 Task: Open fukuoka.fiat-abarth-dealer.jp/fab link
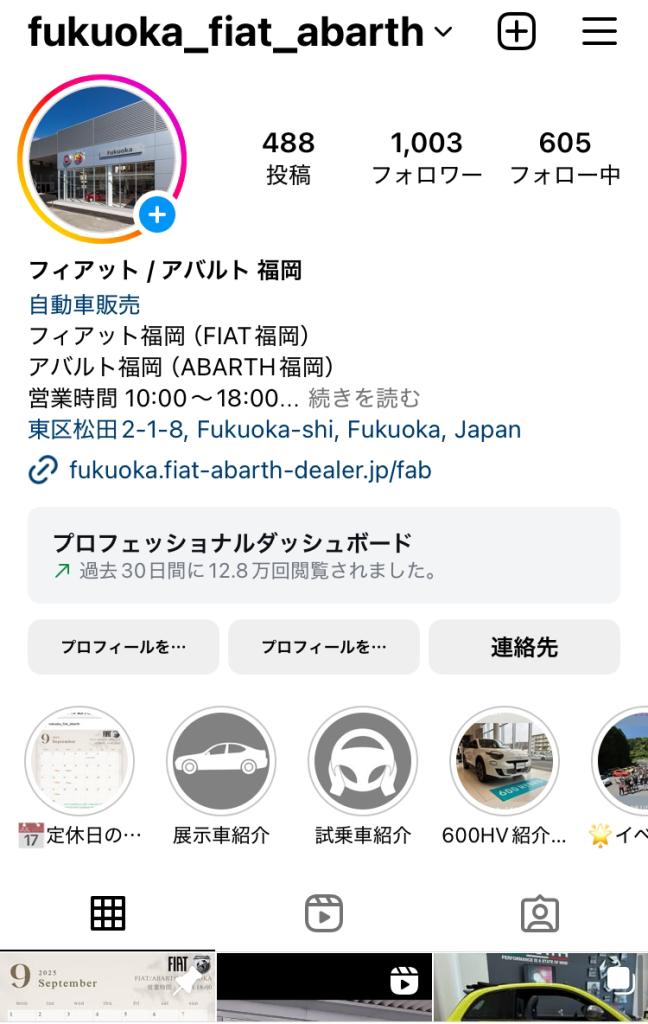(x=250, y=469)
